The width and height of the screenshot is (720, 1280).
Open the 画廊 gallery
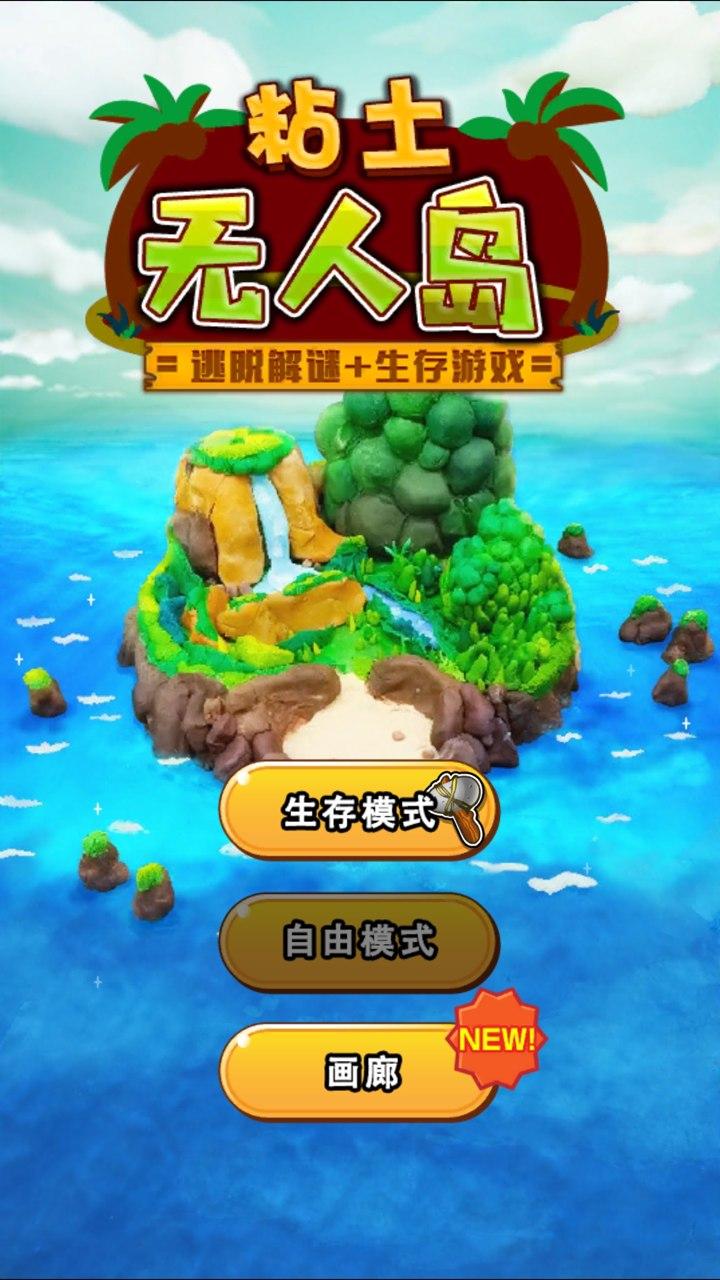click(x=358, y=1072)
